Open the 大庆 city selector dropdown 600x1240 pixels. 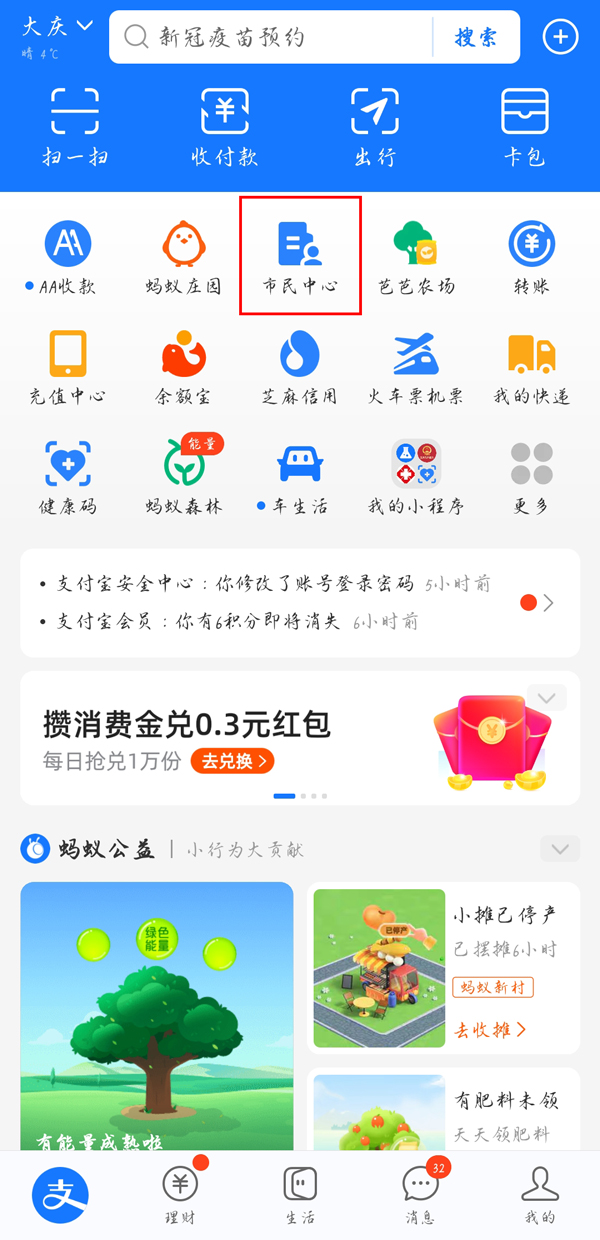coord(57,27)
